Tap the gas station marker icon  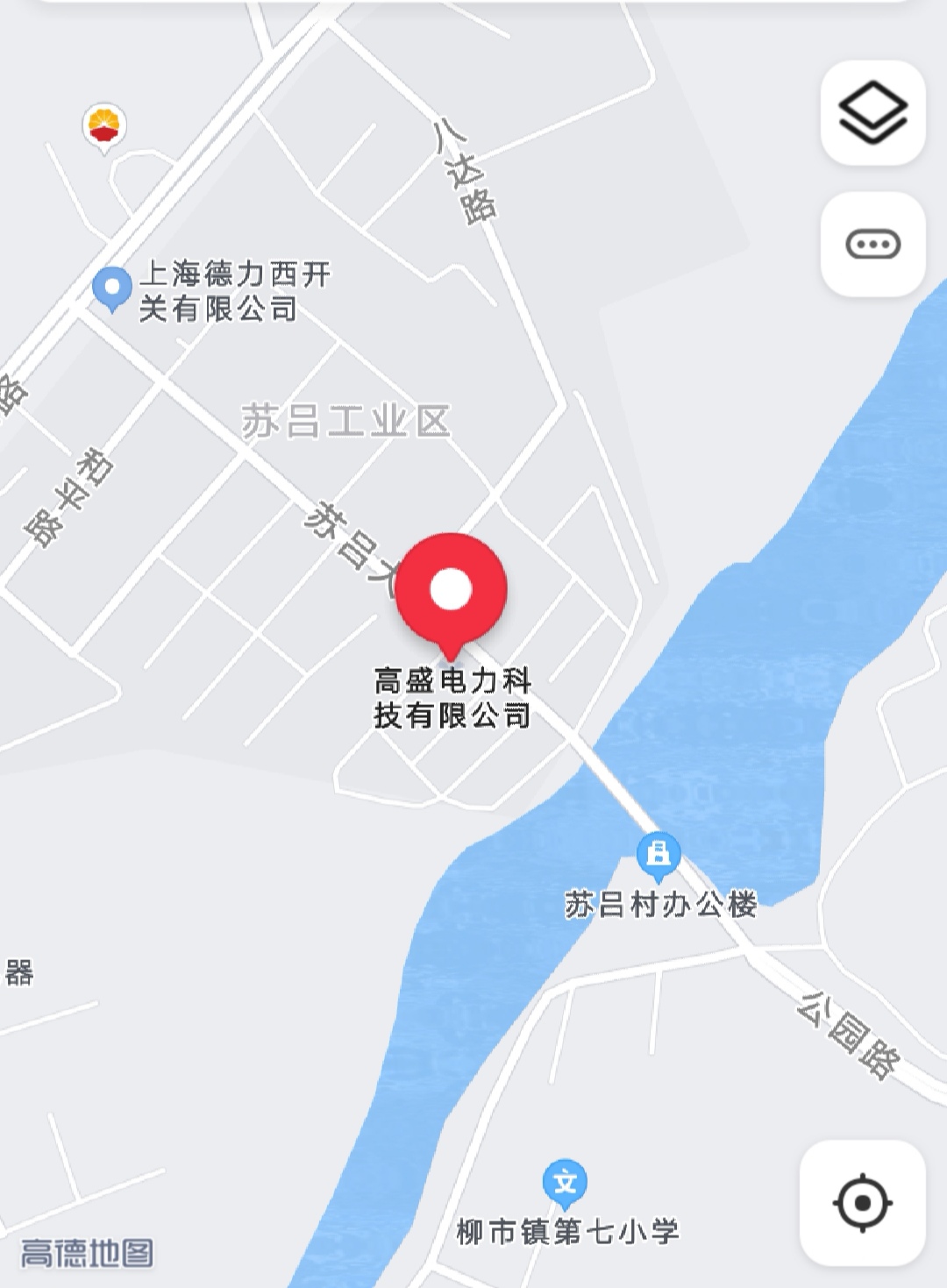pyautogui.click(x=104, y=126)
